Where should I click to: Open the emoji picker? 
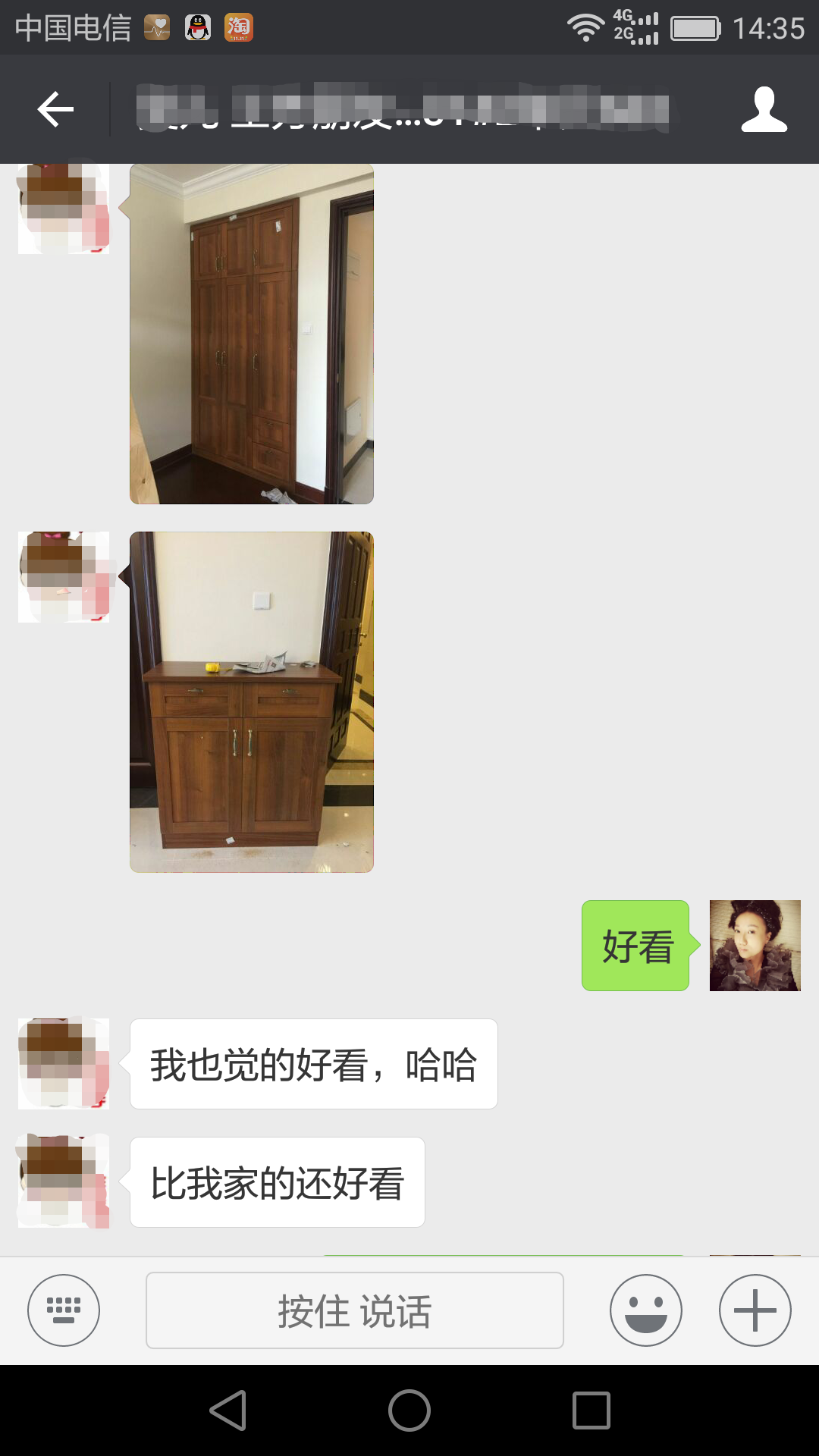[645, 1310]
